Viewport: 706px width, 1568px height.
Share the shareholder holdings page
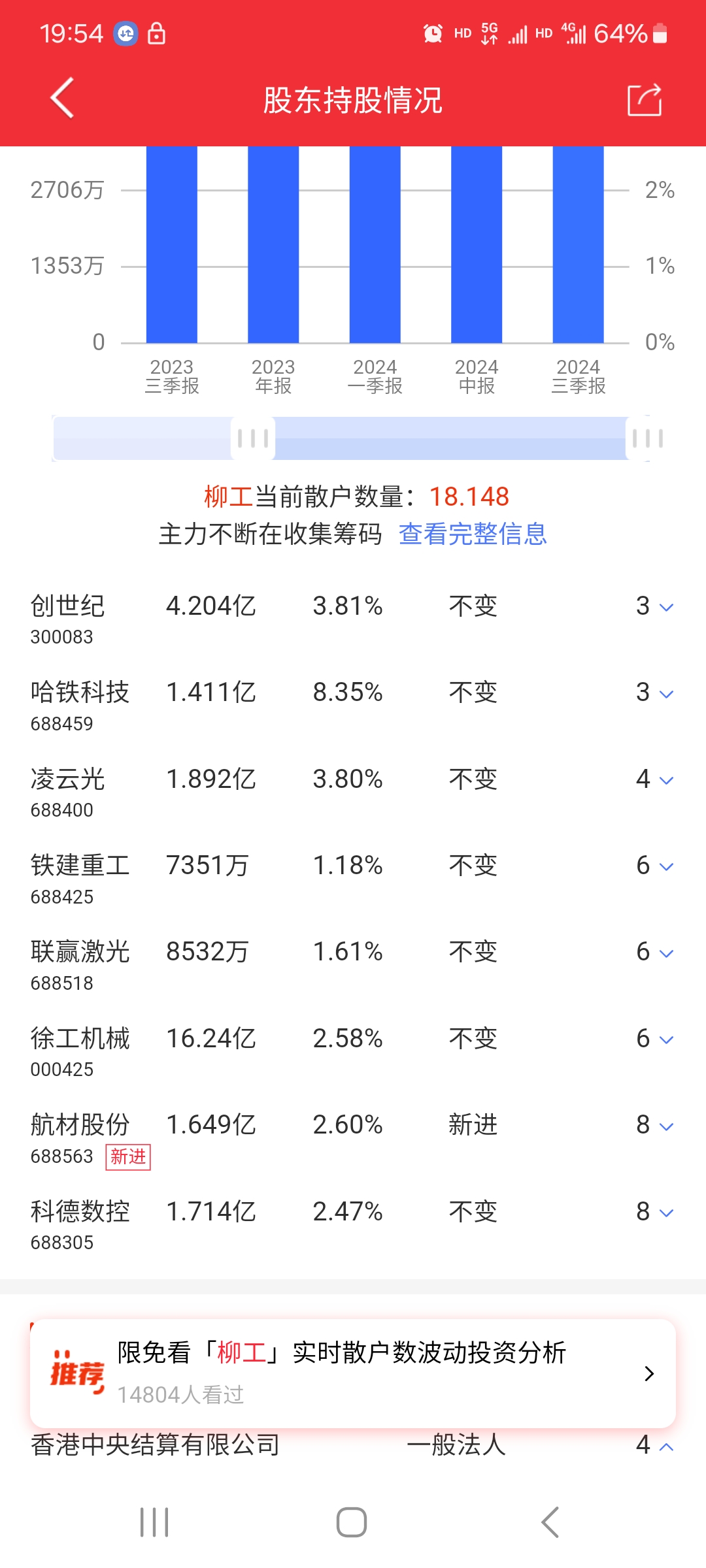click(644, 100)
